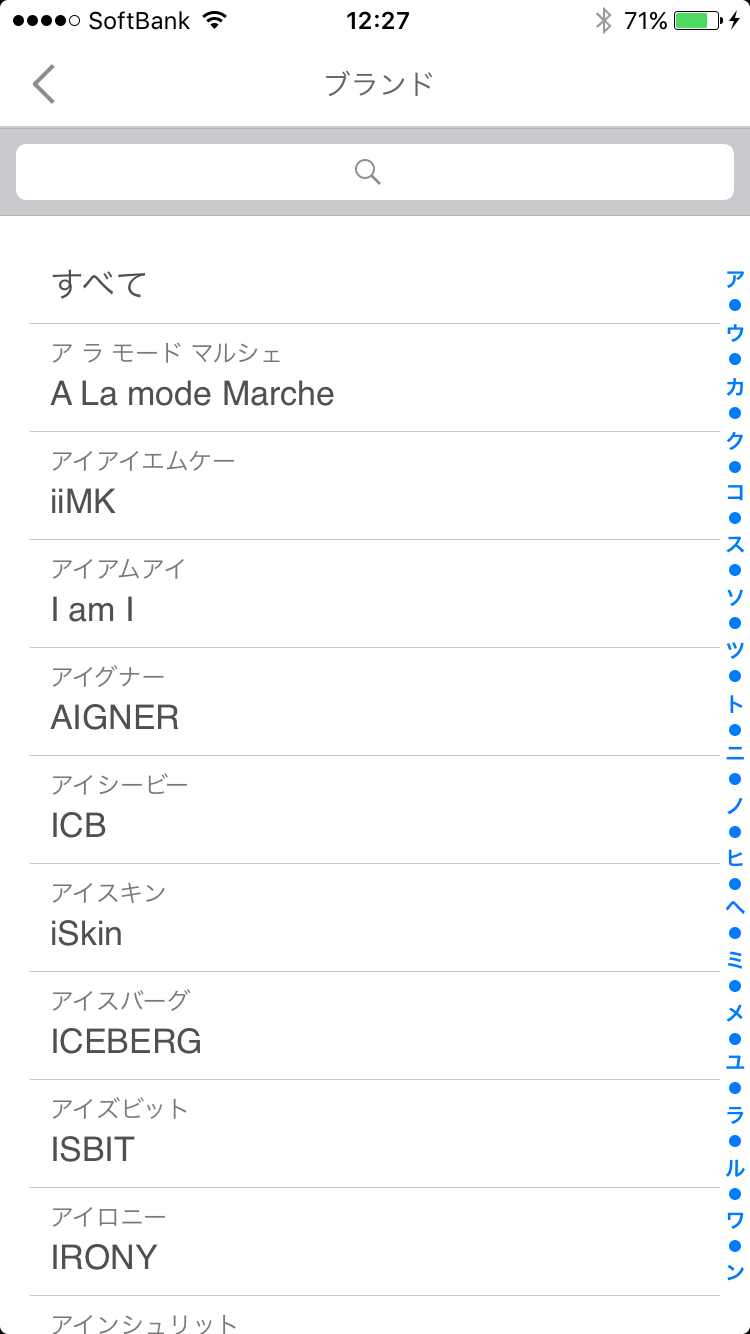Jump to カ in the side index
This screenshot has height=1334, width=750.
[x=735, y=387]
